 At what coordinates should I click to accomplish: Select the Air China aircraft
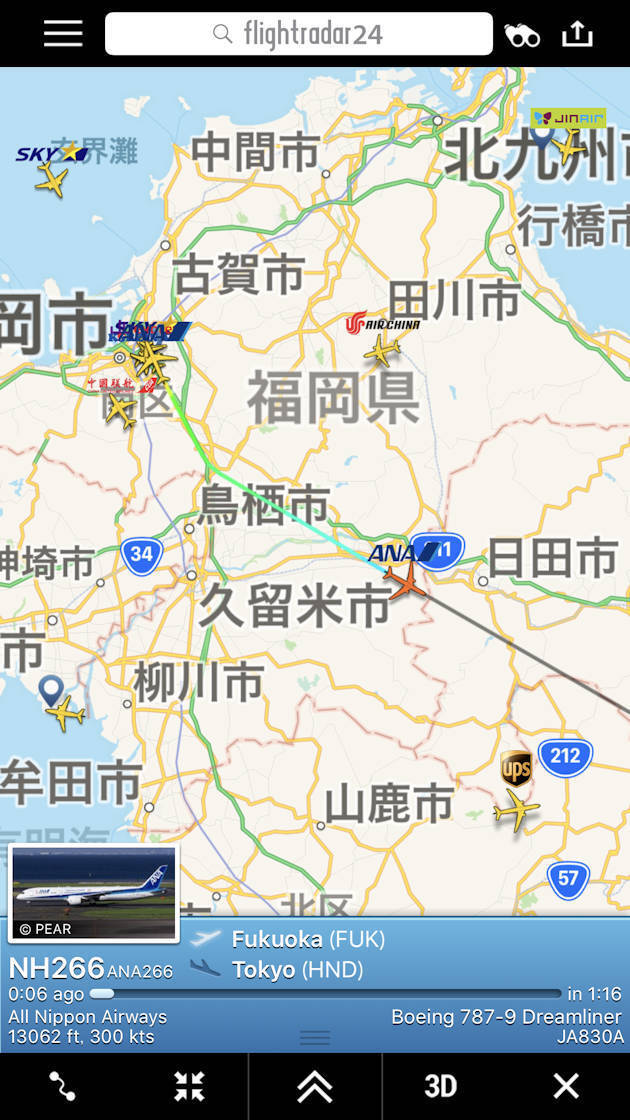381,351
